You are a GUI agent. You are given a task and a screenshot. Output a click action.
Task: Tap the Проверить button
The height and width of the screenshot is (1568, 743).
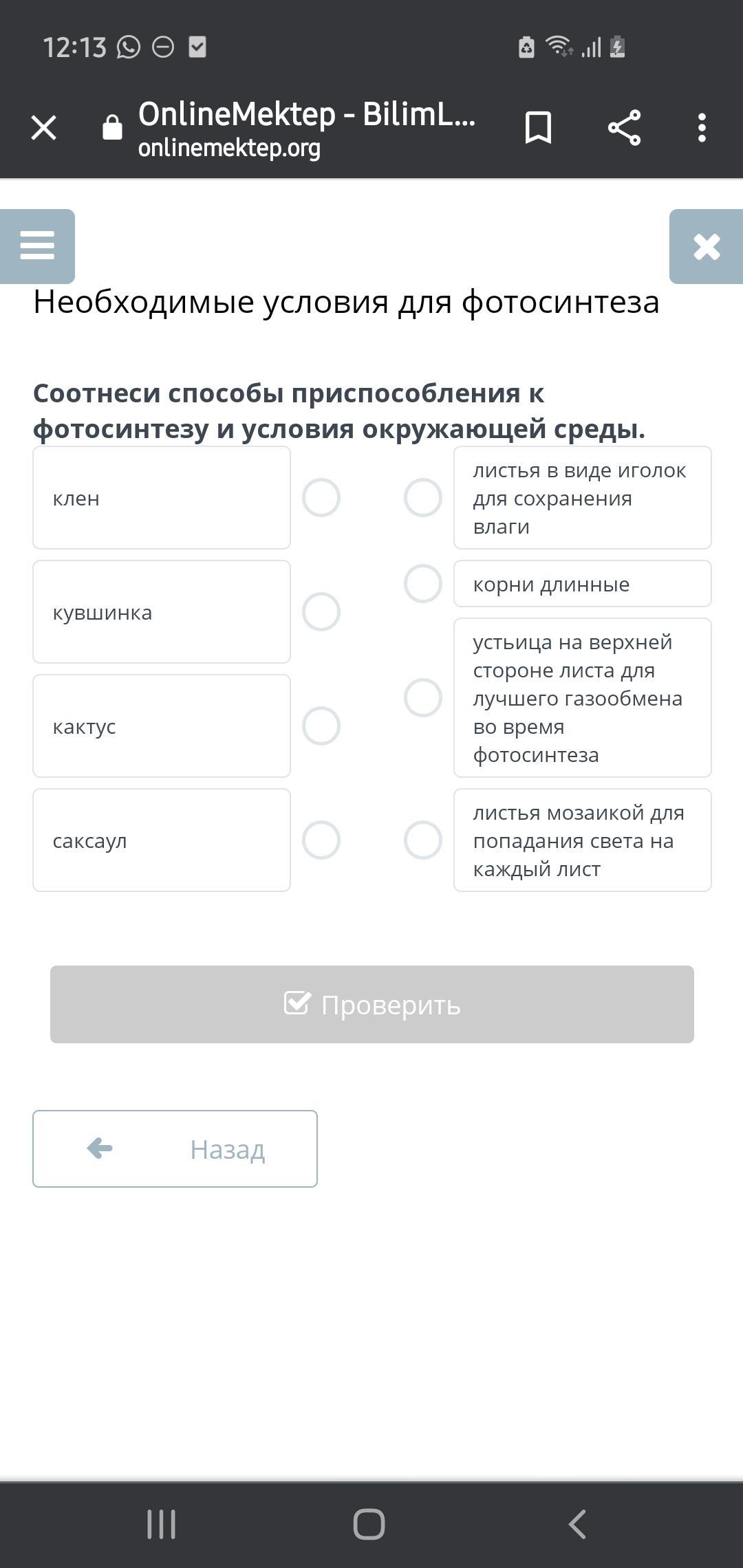[x=372, y=1005]
